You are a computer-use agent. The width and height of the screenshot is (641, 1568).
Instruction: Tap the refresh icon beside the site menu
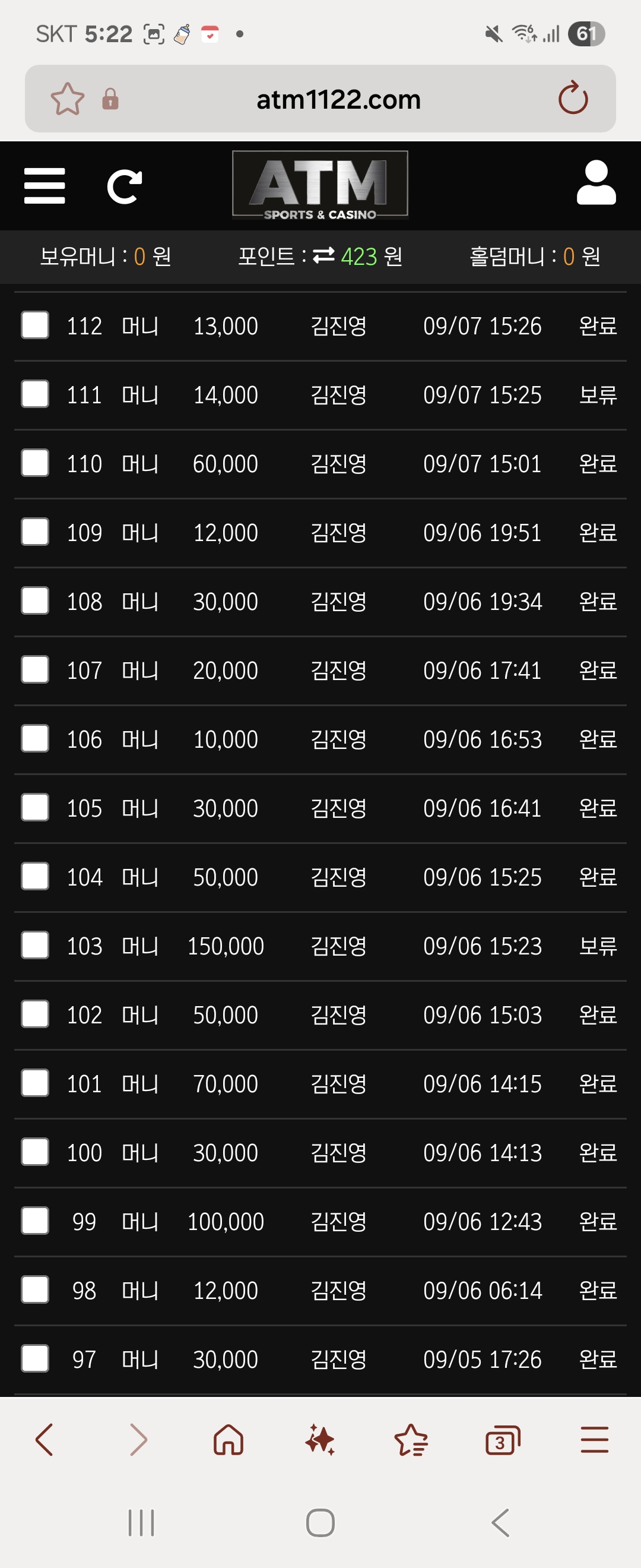(125, 186)
